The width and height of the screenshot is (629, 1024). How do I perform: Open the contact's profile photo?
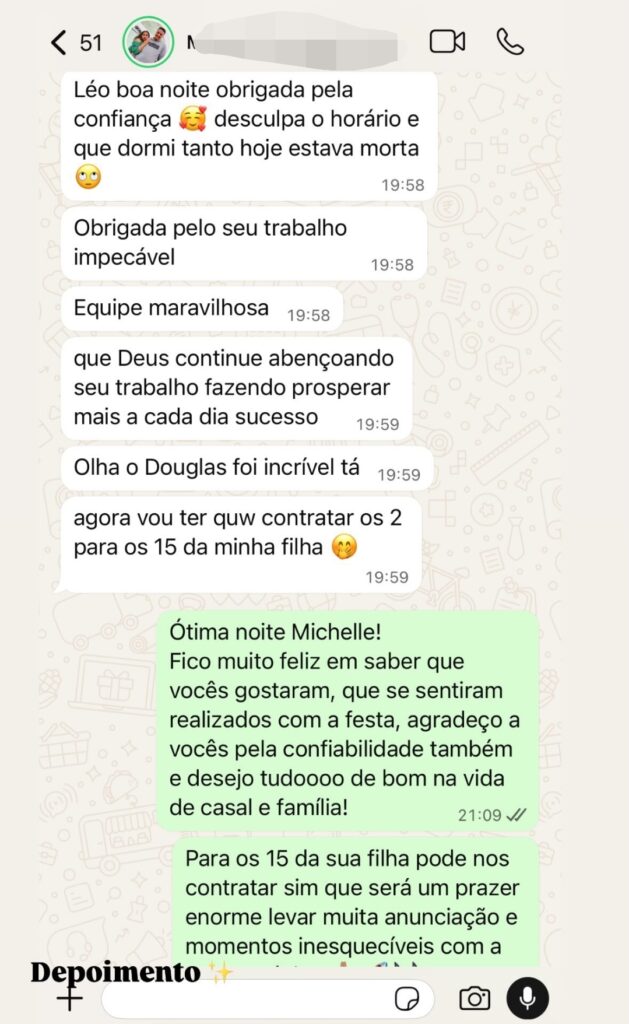click(x=148, y=42)
